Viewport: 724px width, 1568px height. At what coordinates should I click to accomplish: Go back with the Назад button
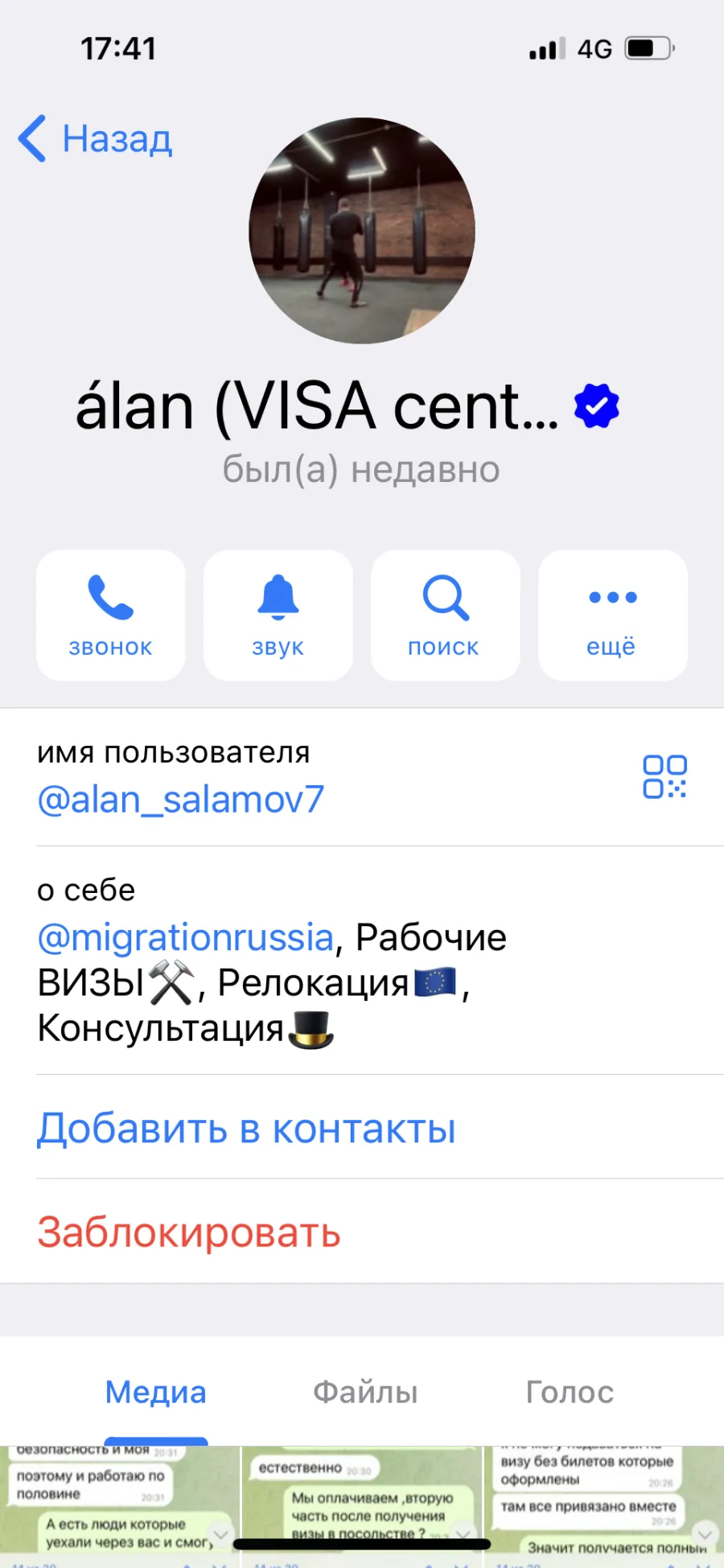95,139
